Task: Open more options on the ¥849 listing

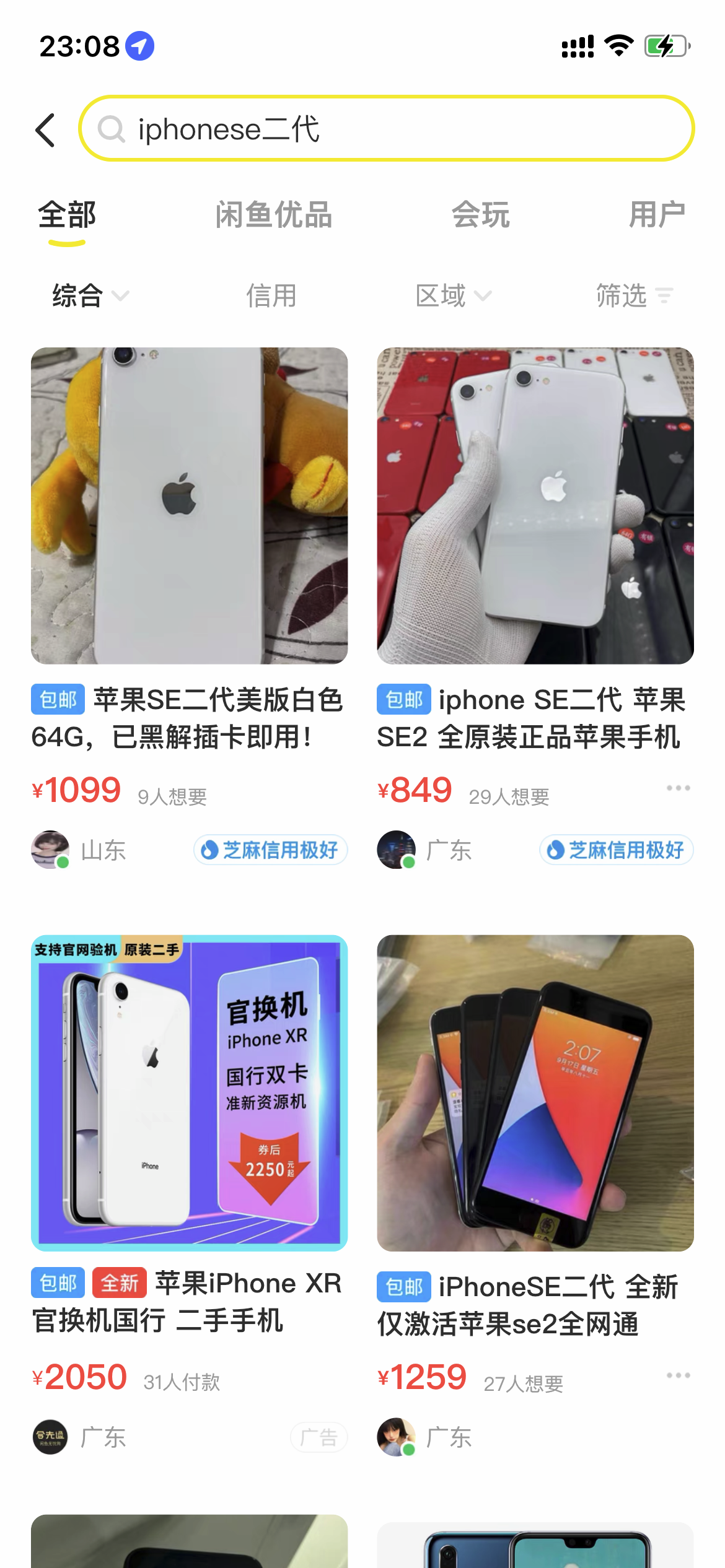Action: 678,788
